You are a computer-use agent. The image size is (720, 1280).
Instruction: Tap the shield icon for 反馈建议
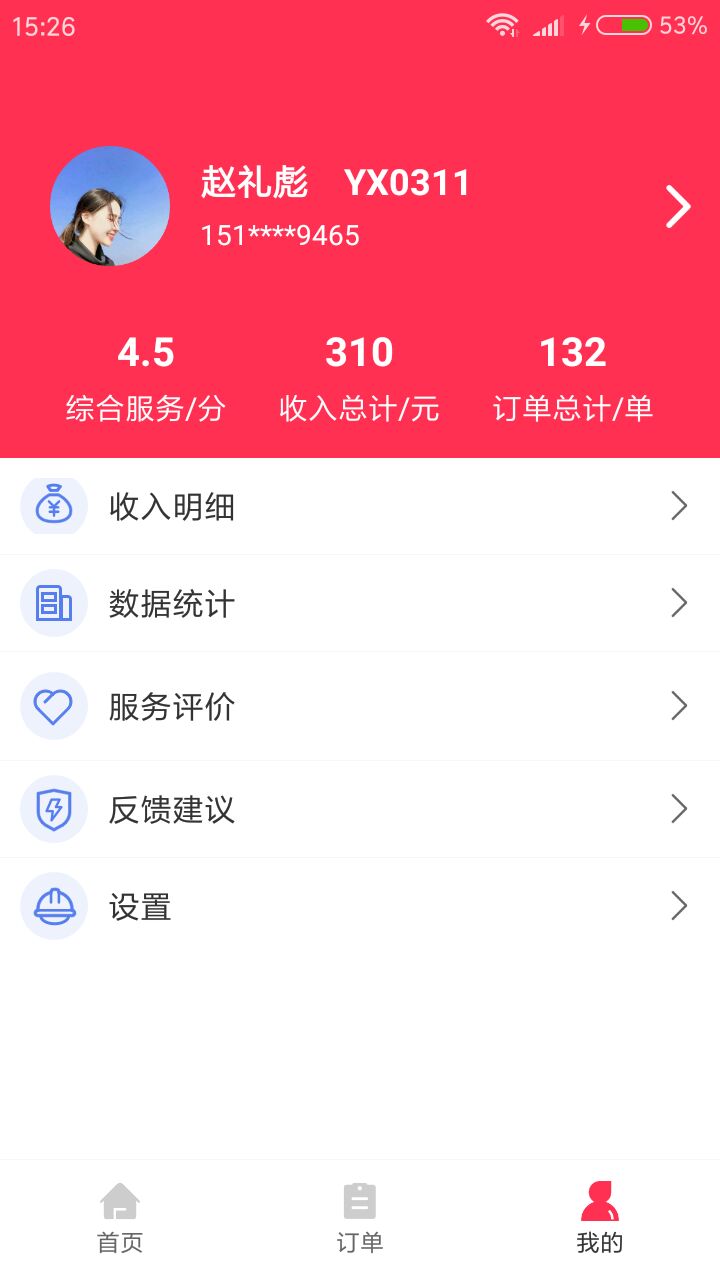pos(54,809)
